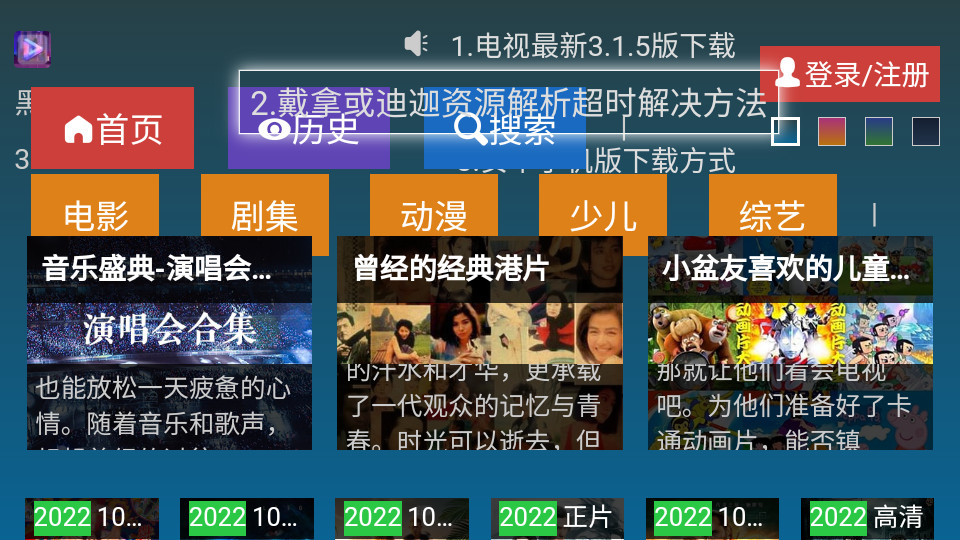
Task: Open the 小盆友喜欢的儿童 collection card
Action: 790,343
